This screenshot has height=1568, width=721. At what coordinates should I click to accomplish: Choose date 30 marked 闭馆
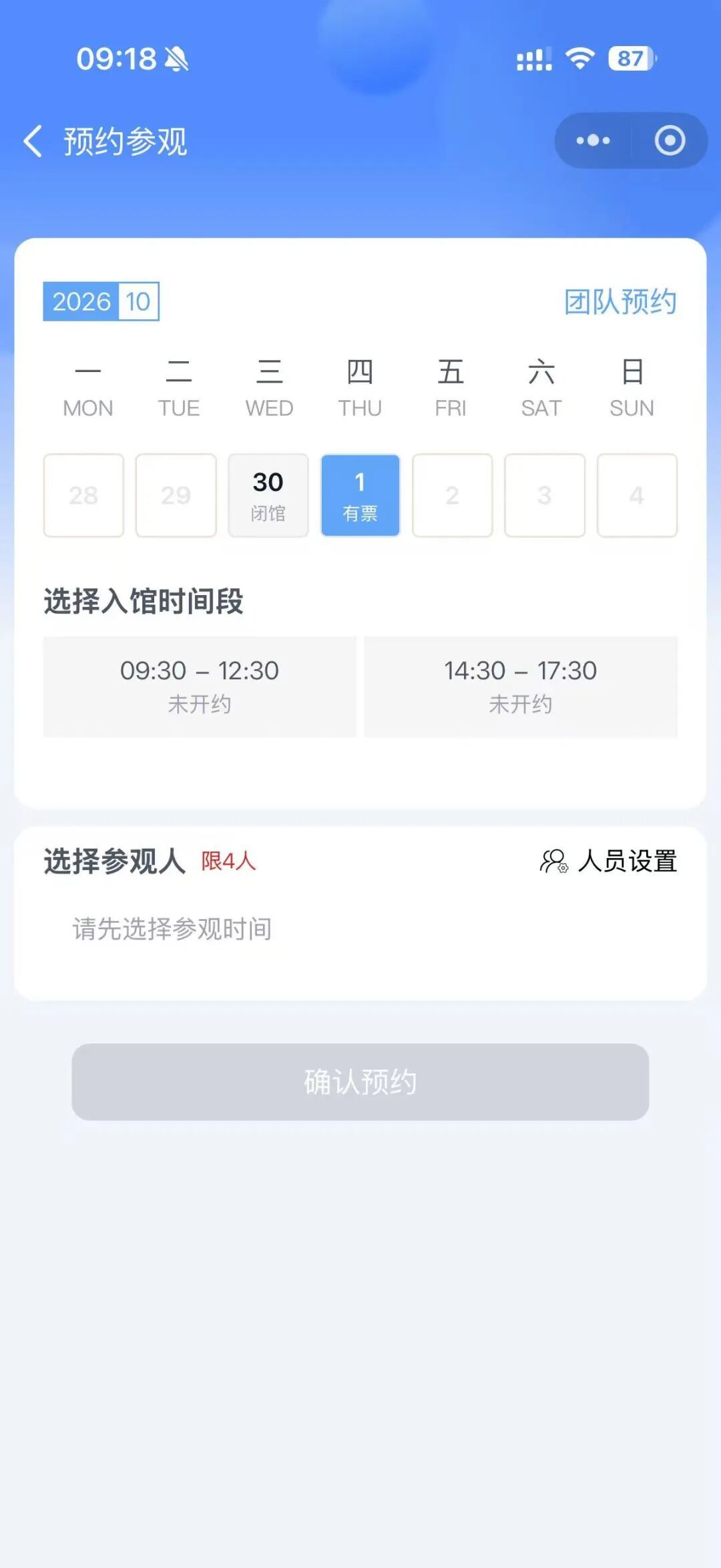(x=268, y=495)
